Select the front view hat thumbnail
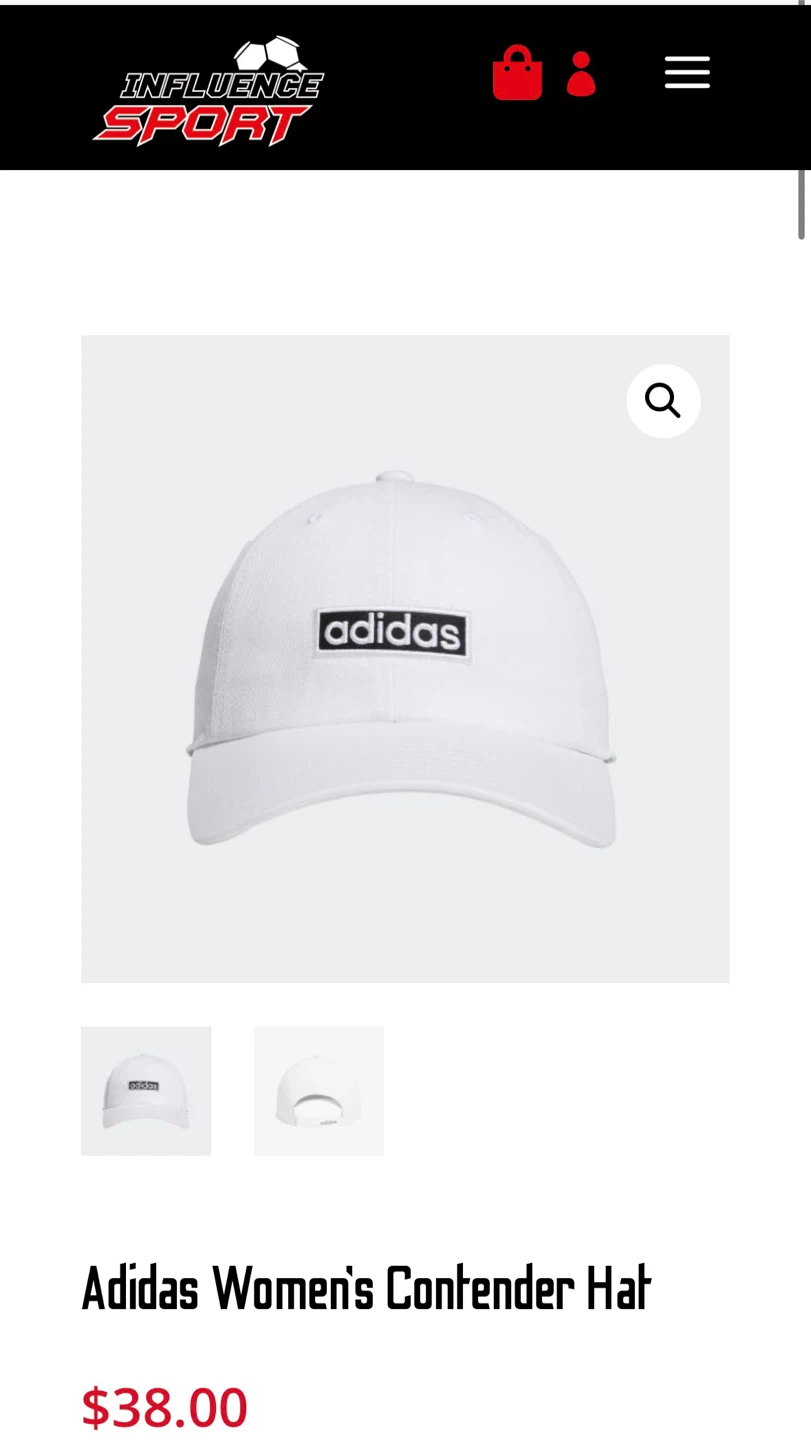This screenshot has width=811, height=1440. point(146,1091)
